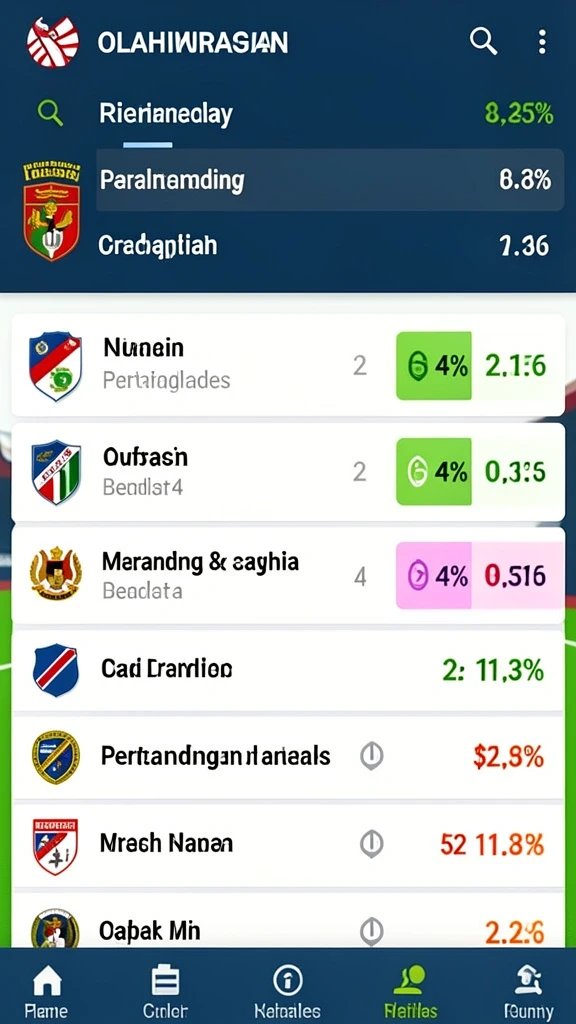Viewport: 576px width, 1024px height.
Task: Open the Nunein card
Action: click(x=288, y=365)
